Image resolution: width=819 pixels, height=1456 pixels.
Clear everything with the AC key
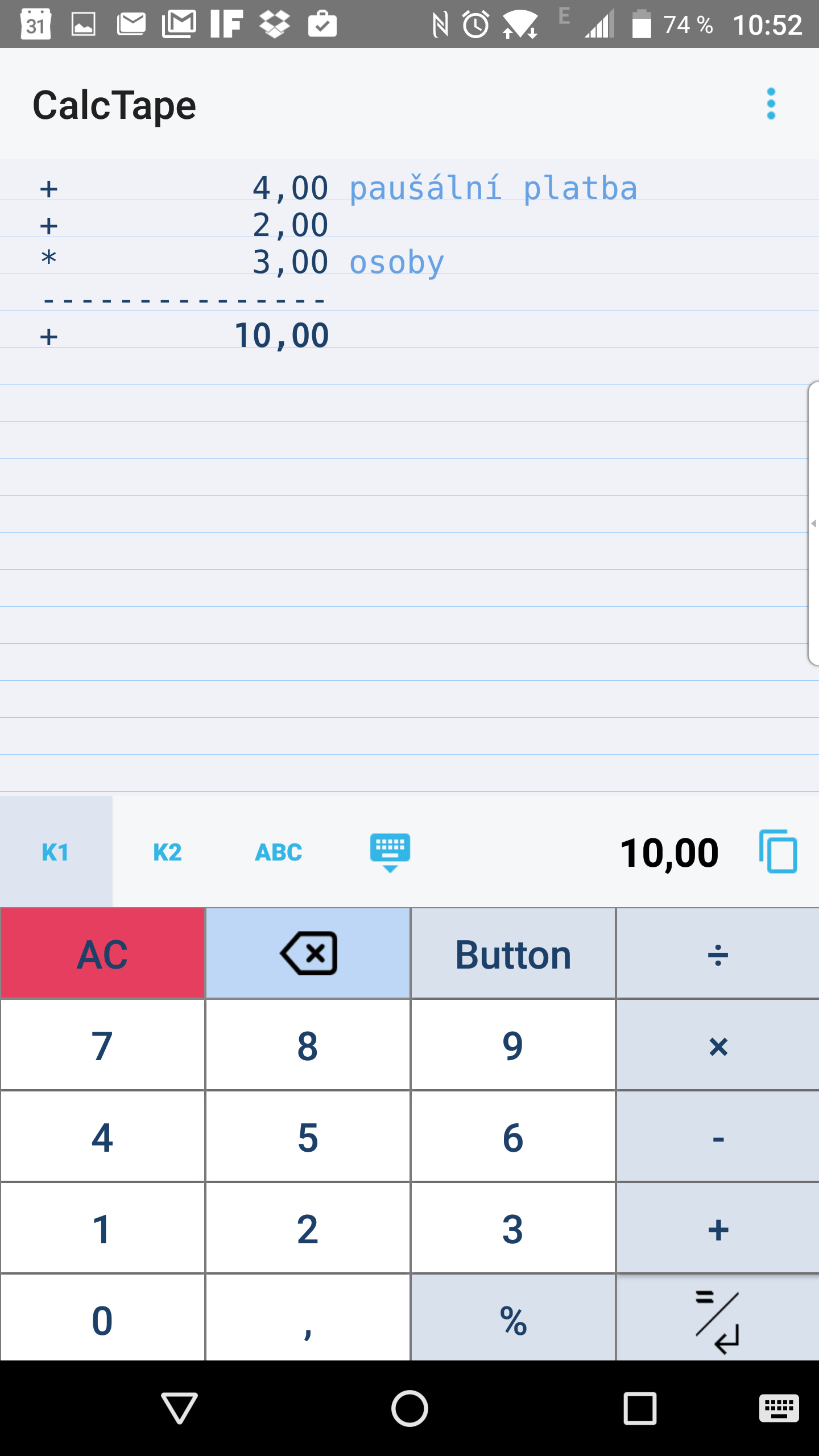pos(102,954)
